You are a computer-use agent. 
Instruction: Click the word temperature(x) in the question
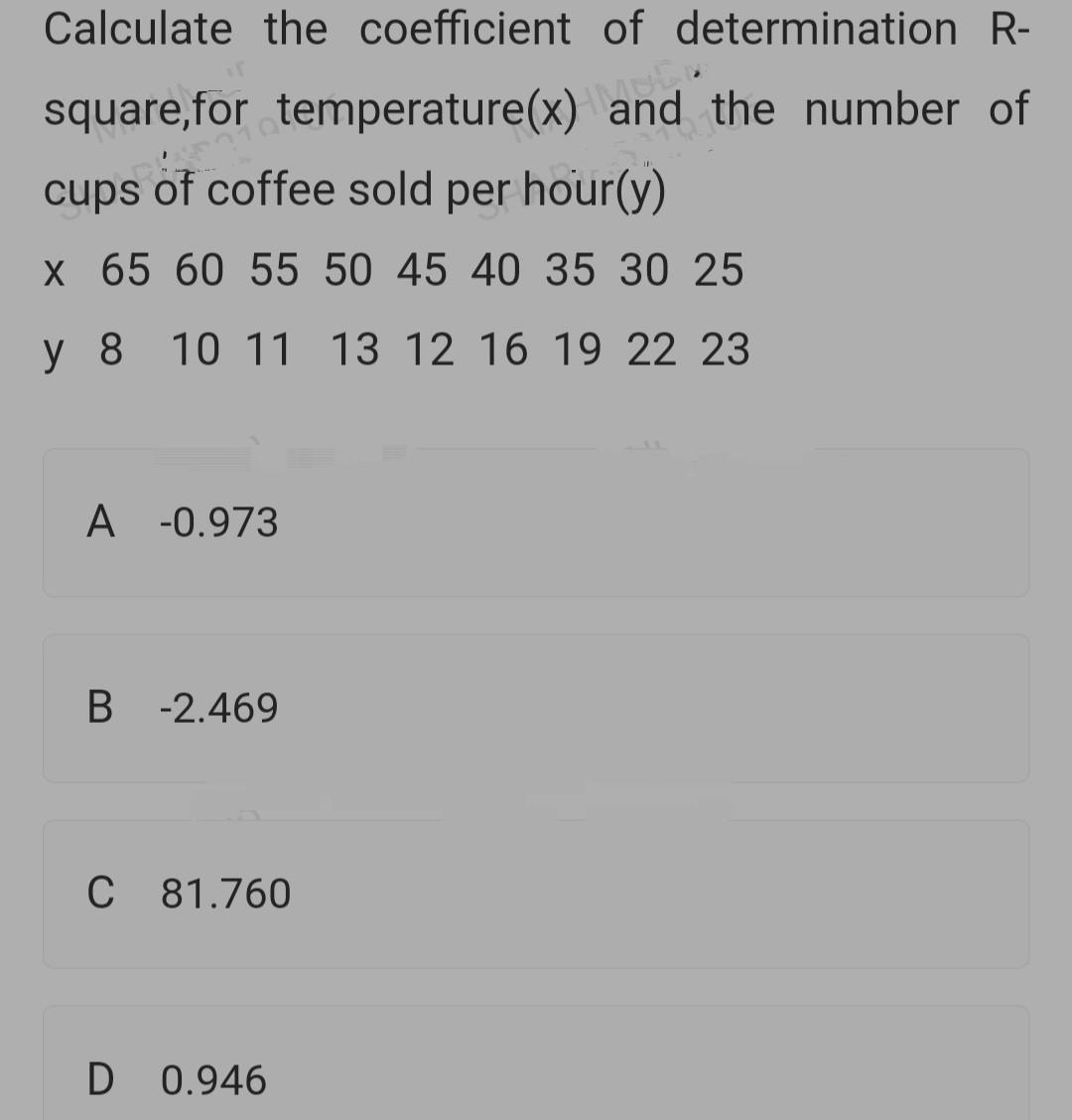pyautogui.click(x=427, y=109)
